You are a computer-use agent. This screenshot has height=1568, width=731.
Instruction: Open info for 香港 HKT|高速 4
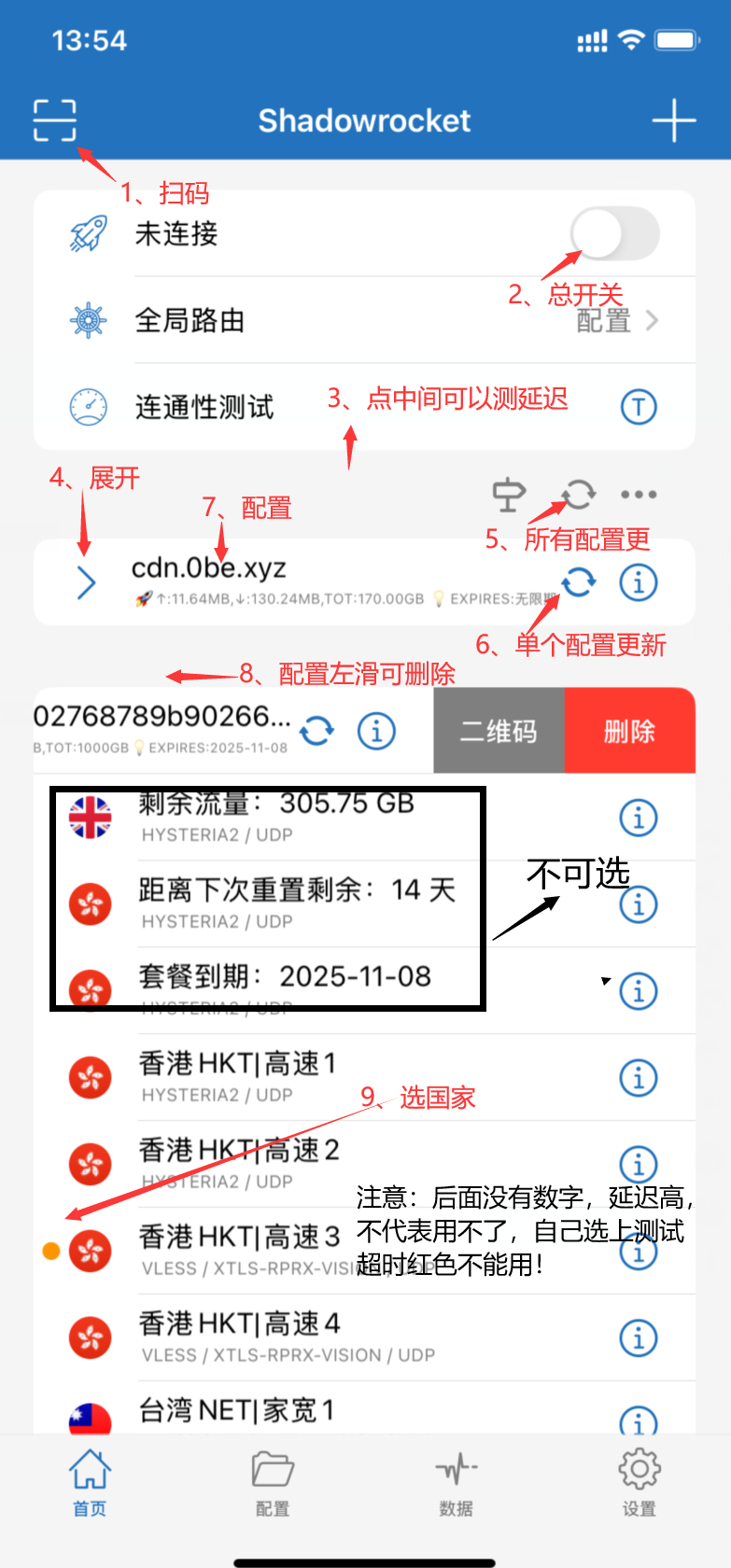[x=639, y=1337]
